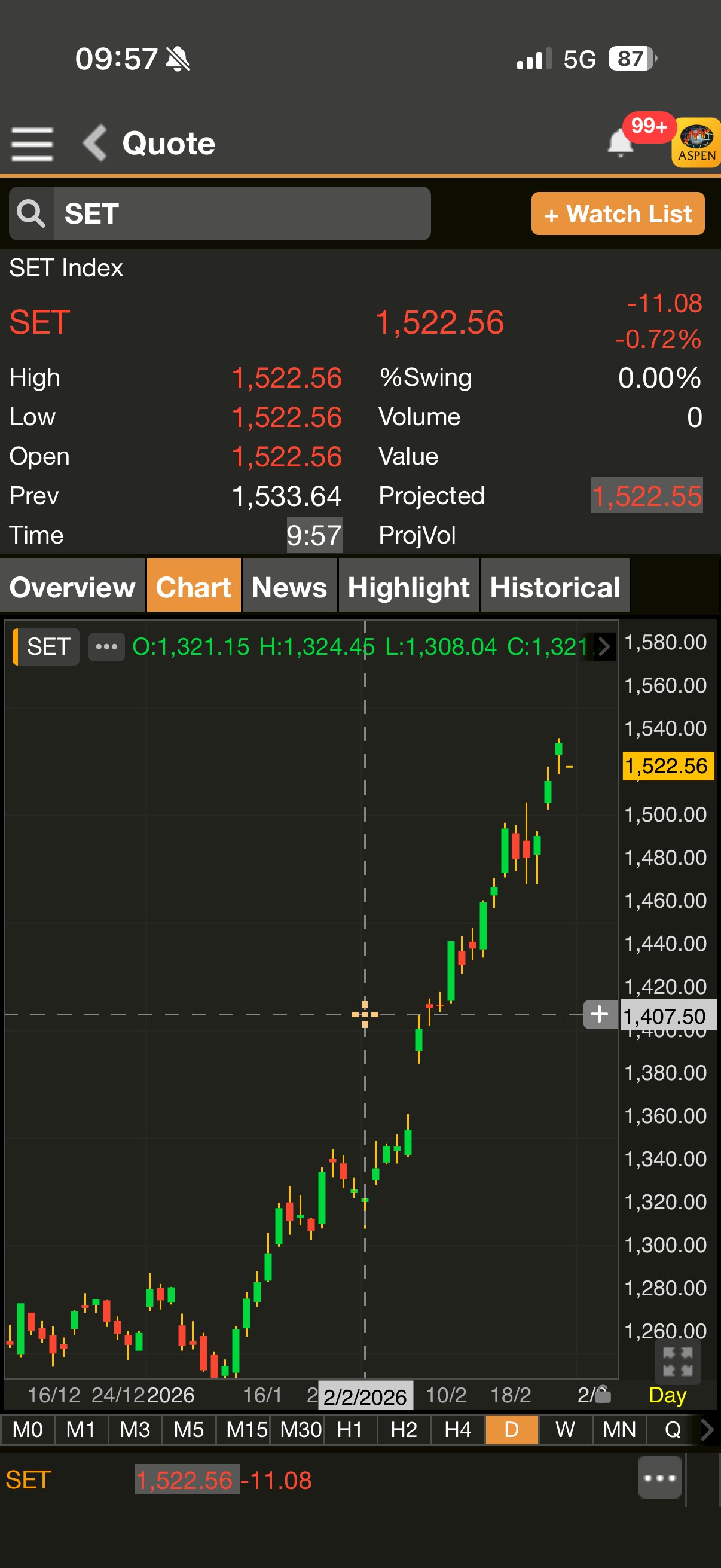The image size is (721, 1568).
Task: Switch chart to weekly W timeframe
Action: point(565,1430)
